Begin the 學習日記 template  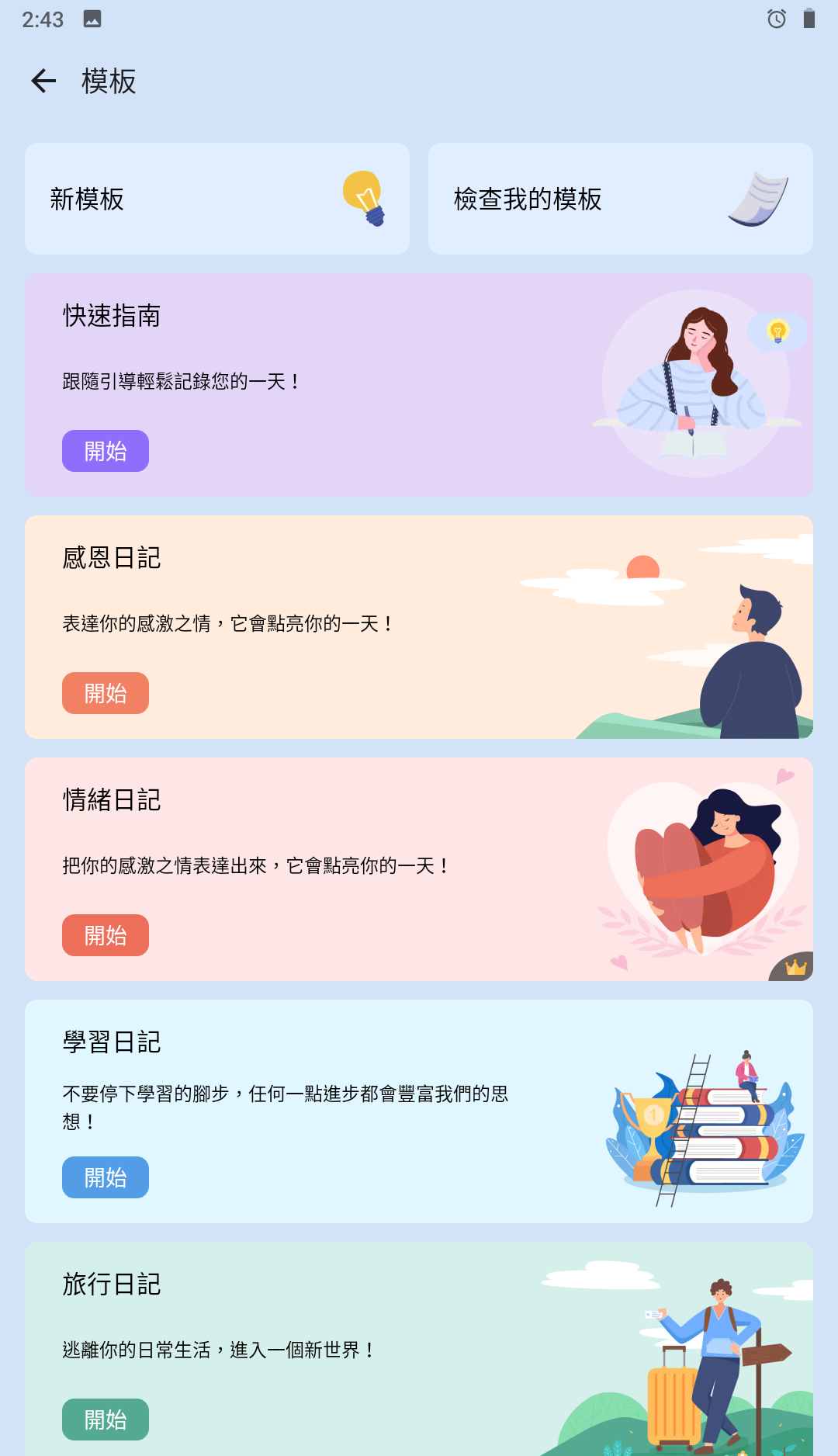click(x=106, y=1177)
